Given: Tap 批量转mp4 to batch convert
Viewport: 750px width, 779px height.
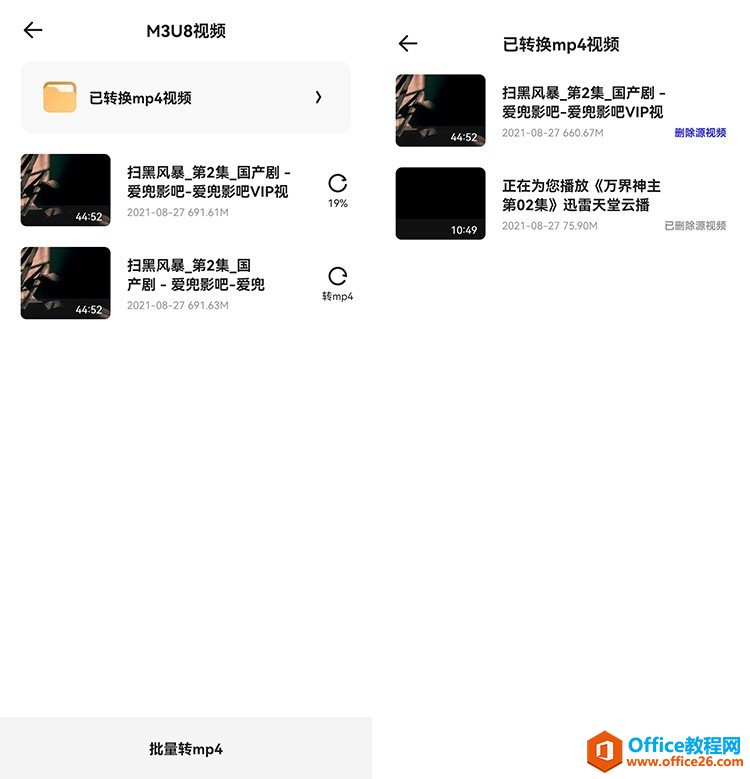Looking at the screenshot, I should (186, 749).
